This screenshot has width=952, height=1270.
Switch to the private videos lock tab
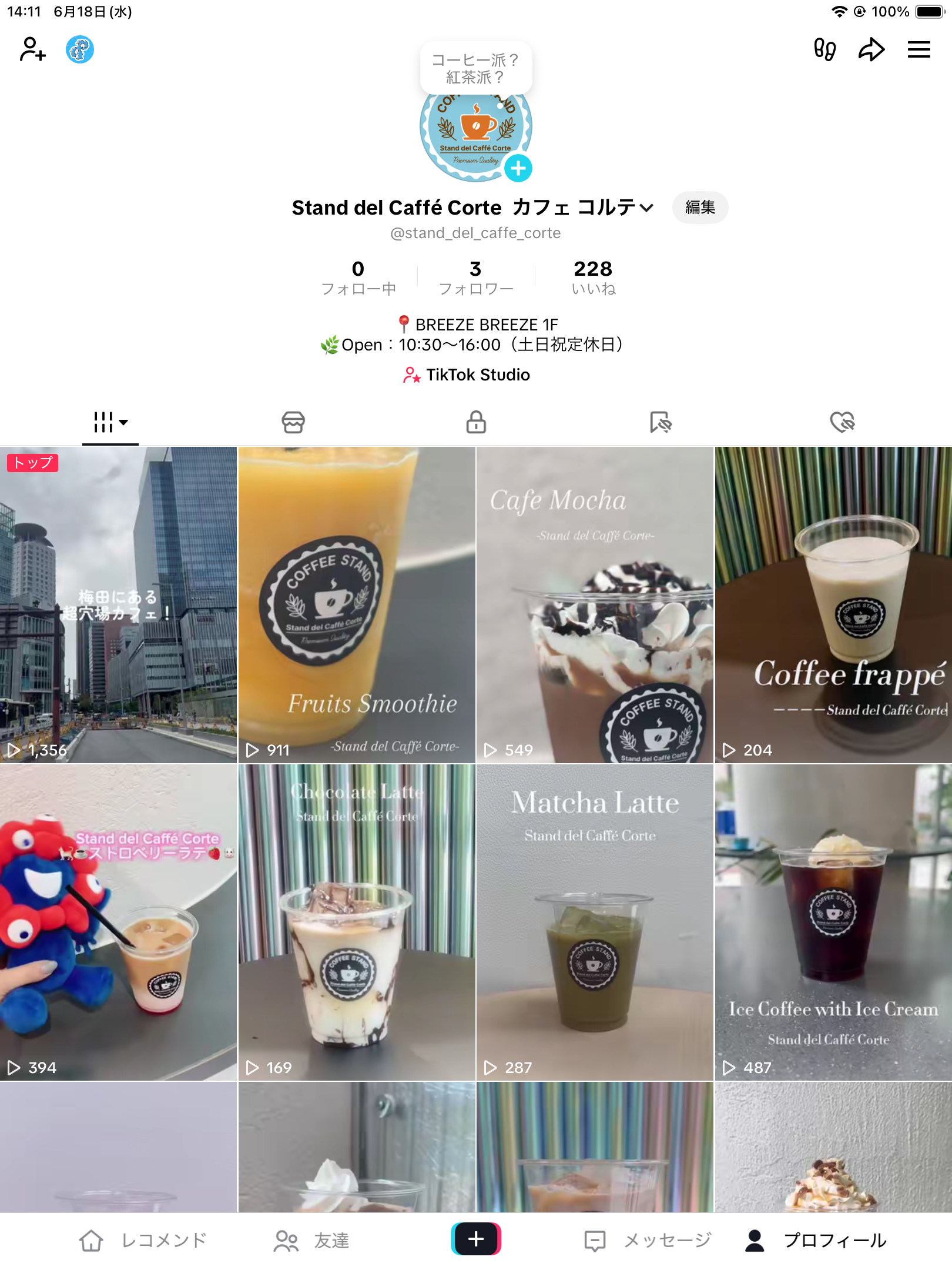[475, 422]
